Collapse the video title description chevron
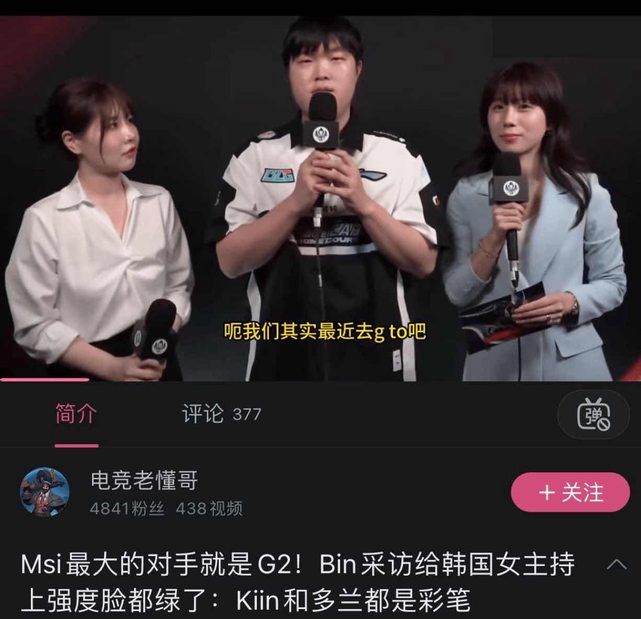Viewport: 641px width, 619px height. tap(617, 564)
